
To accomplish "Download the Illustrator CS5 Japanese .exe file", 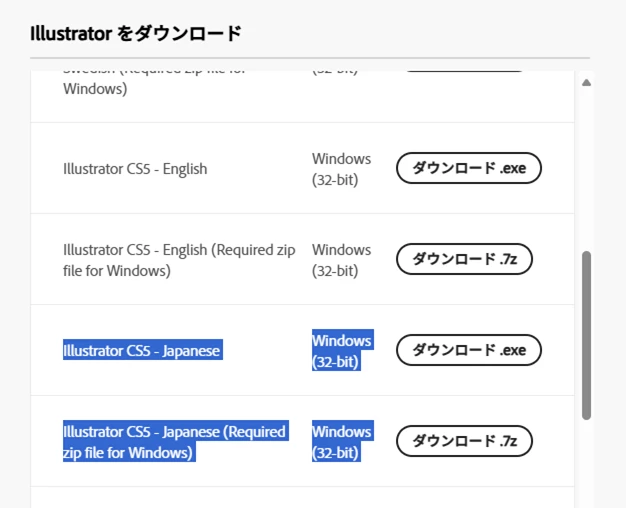I will [469, 350].
